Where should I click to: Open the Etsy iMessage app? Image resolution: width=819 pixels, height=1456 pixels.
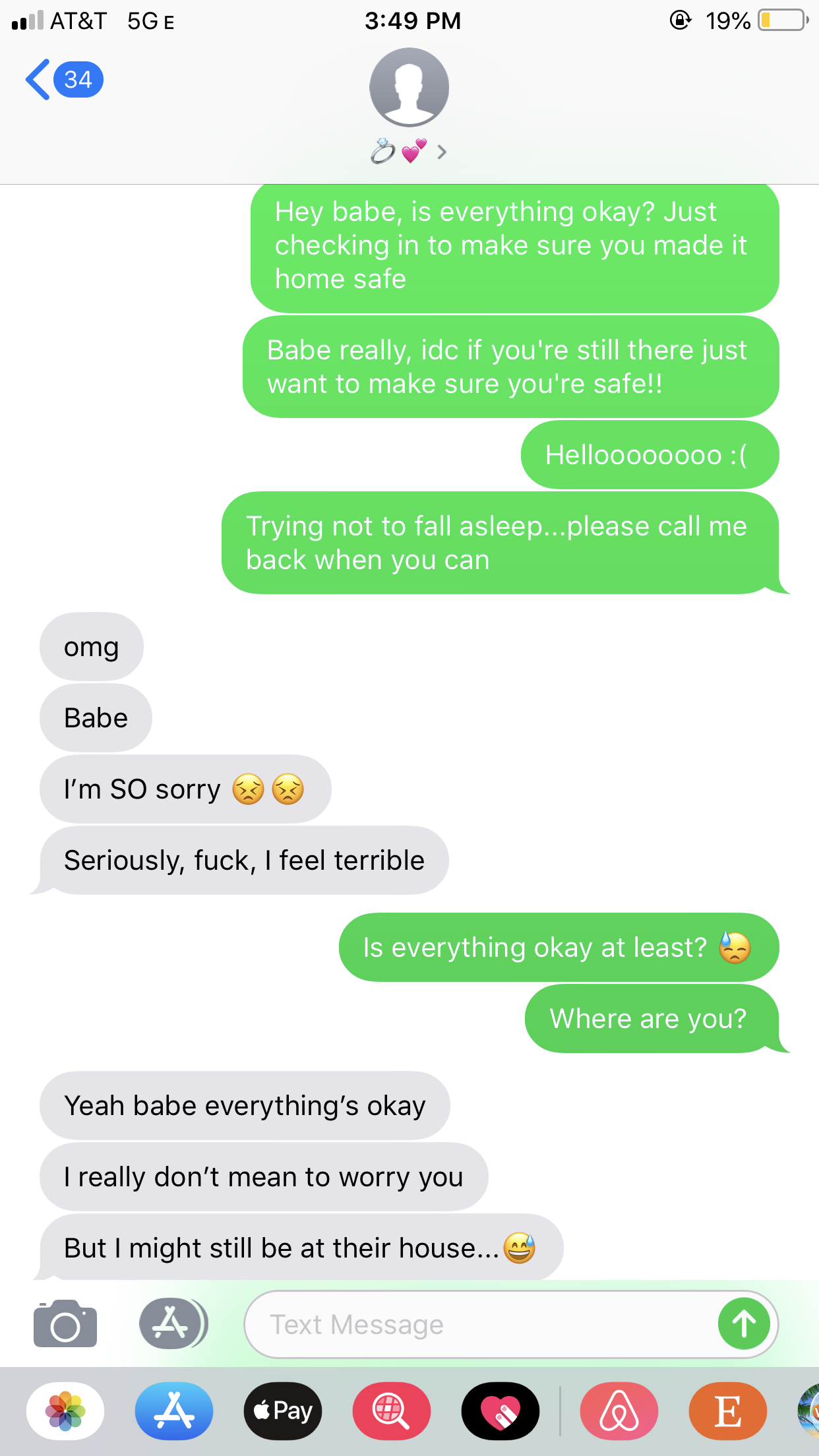[x=727, y=1411]
